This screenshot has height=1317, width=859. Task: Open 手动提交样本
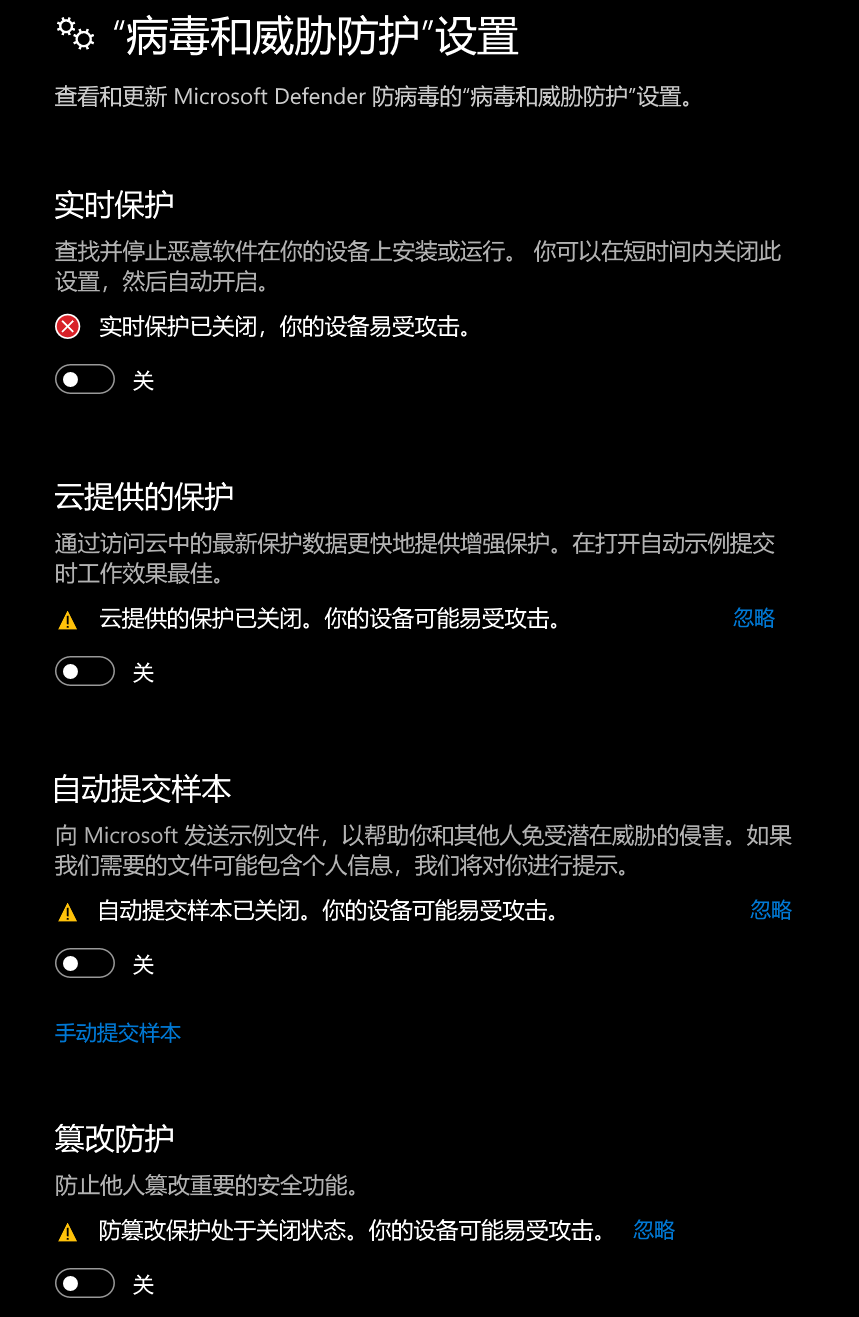(117, 1033)
